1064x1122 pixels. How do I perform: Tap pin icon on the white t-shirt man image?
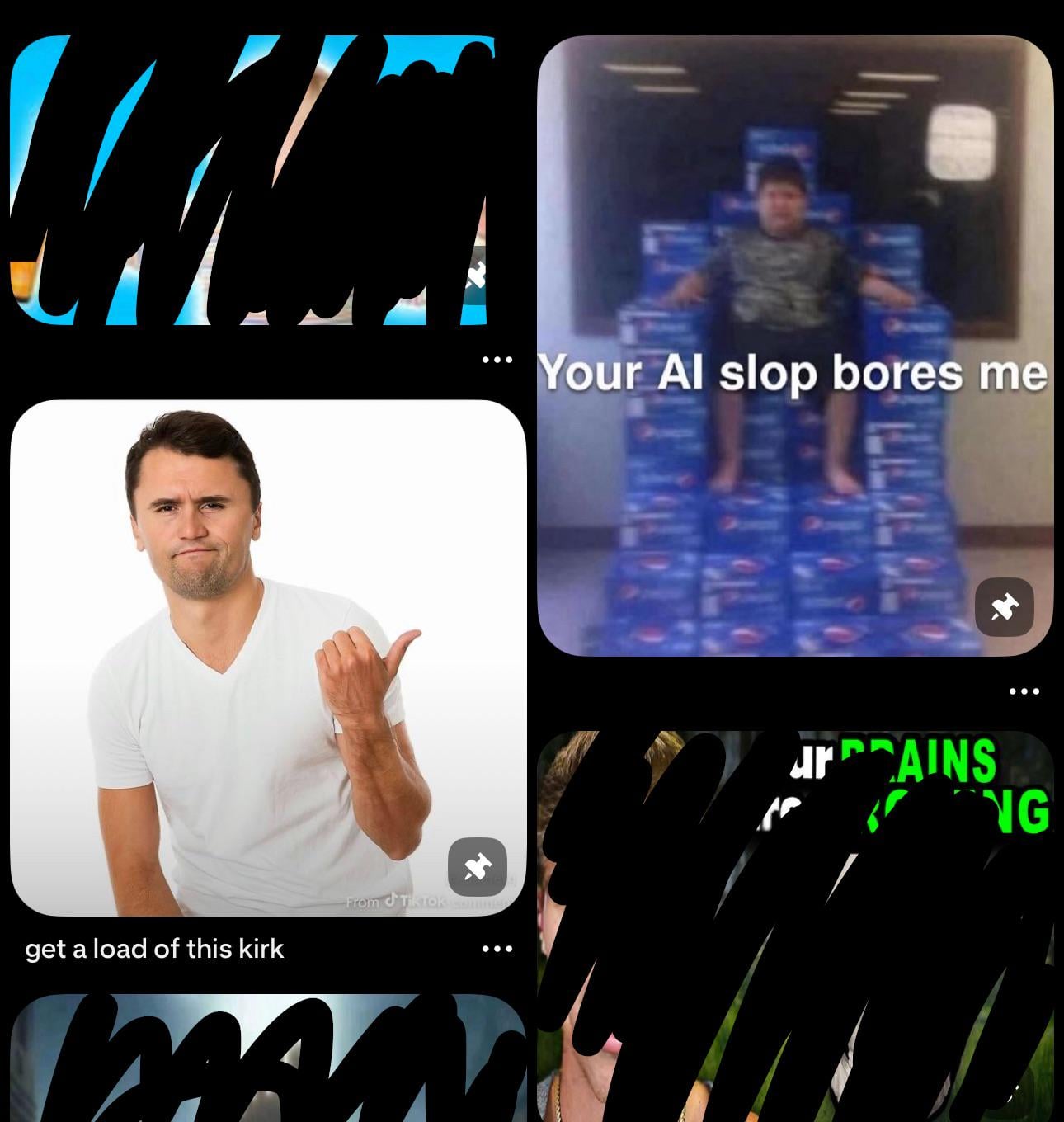[x=477, y=867]
